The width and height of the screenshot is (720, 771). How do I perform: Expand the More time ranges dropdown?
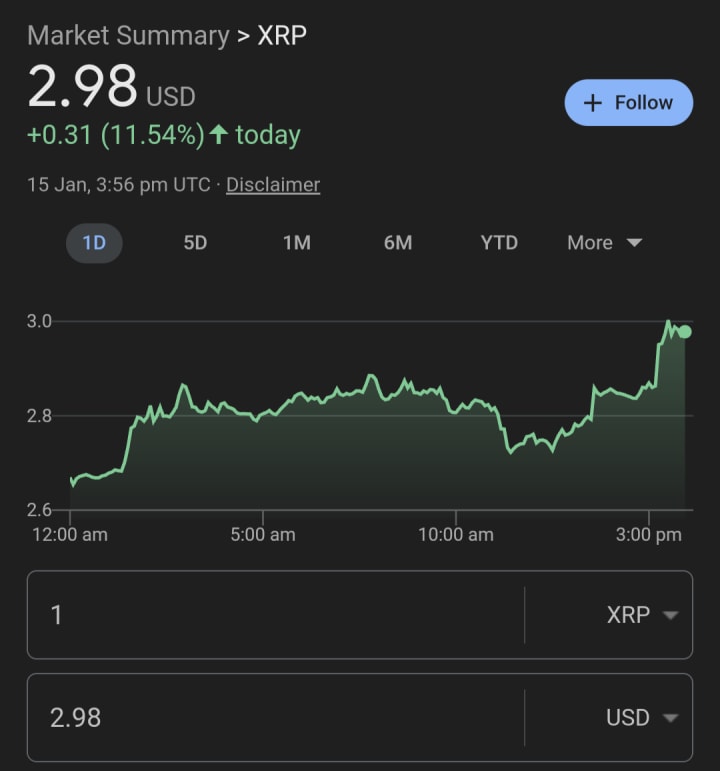pos(604,243)
